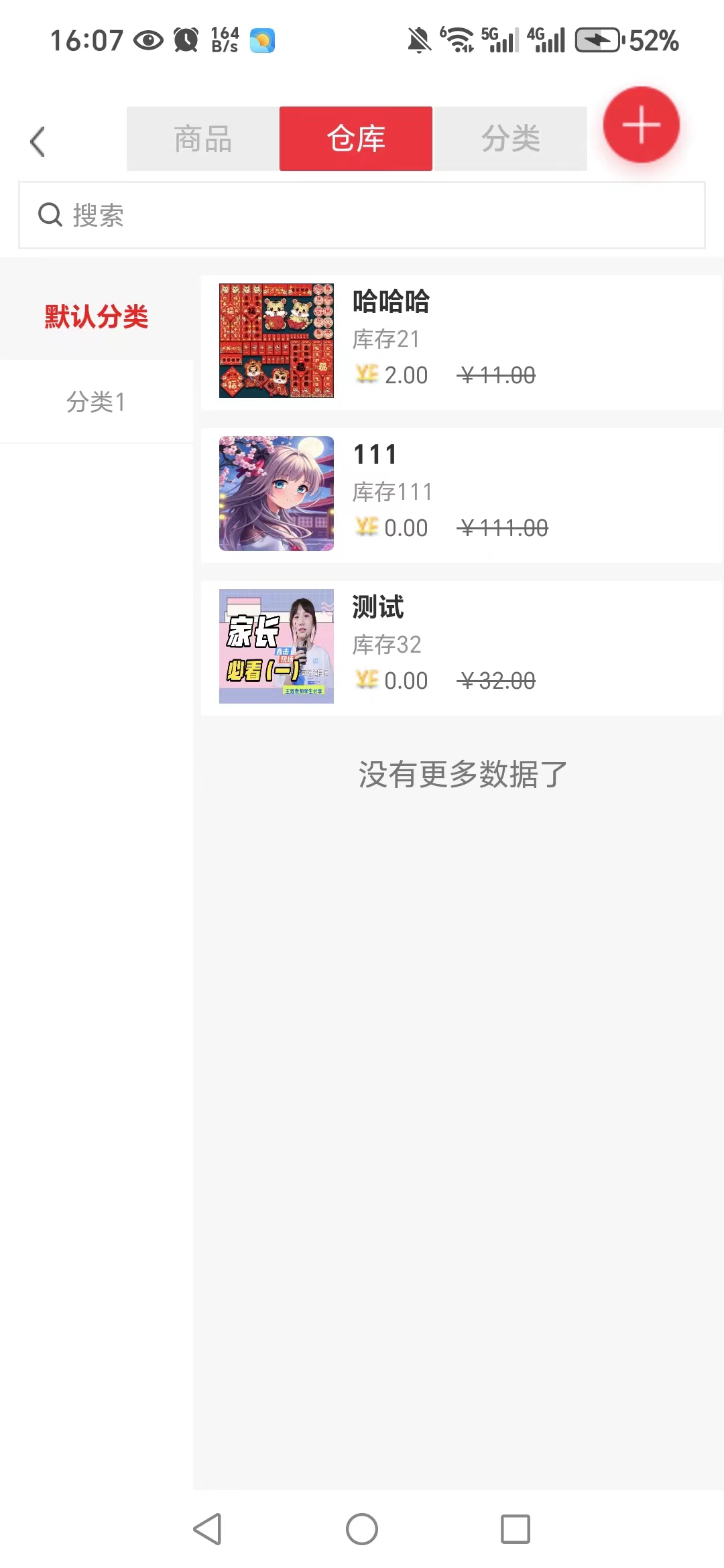Tap the battery indicator to expand details
The width and height of the screenshot is (724, 1568).
coord(599,40)
